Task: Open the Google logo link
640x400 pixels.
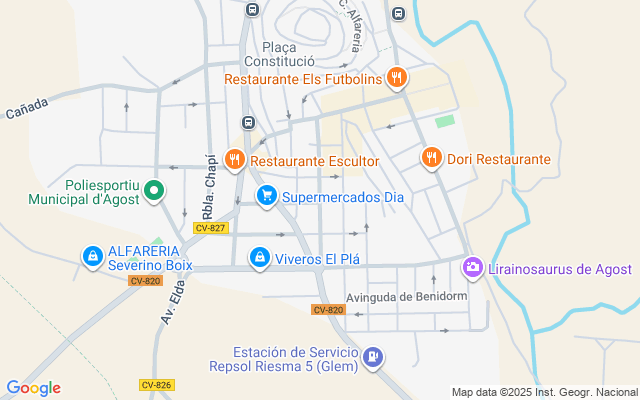Action: tap(33, 388)
